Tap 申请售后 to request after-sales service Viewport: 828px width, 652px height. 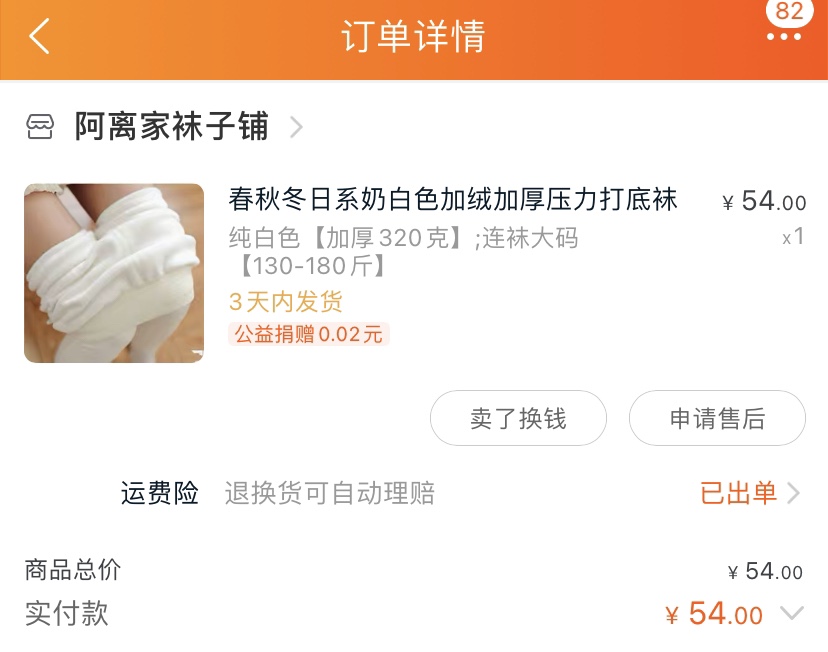717,418
